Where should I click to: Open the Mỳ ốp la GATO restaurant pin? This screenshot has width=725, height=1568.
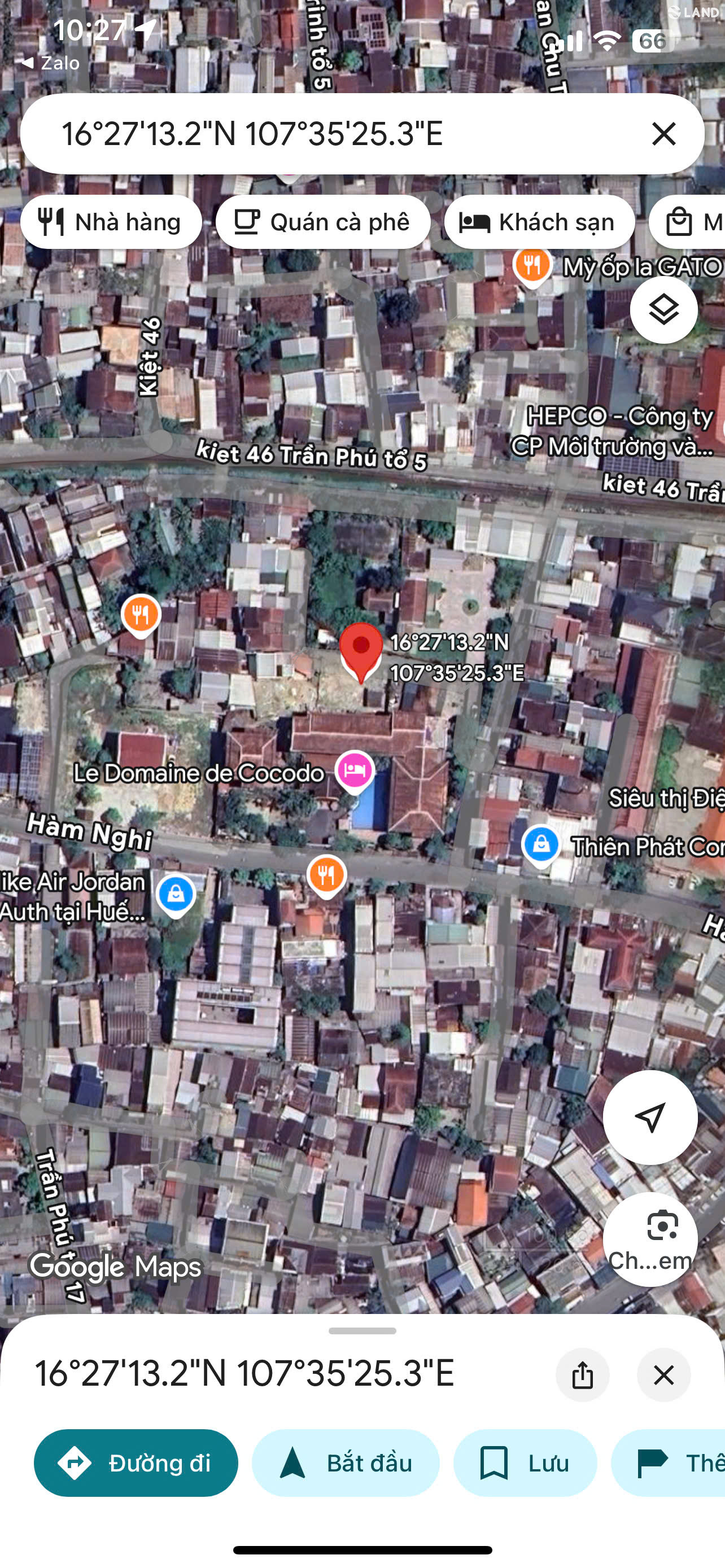(x=532, y=266)
